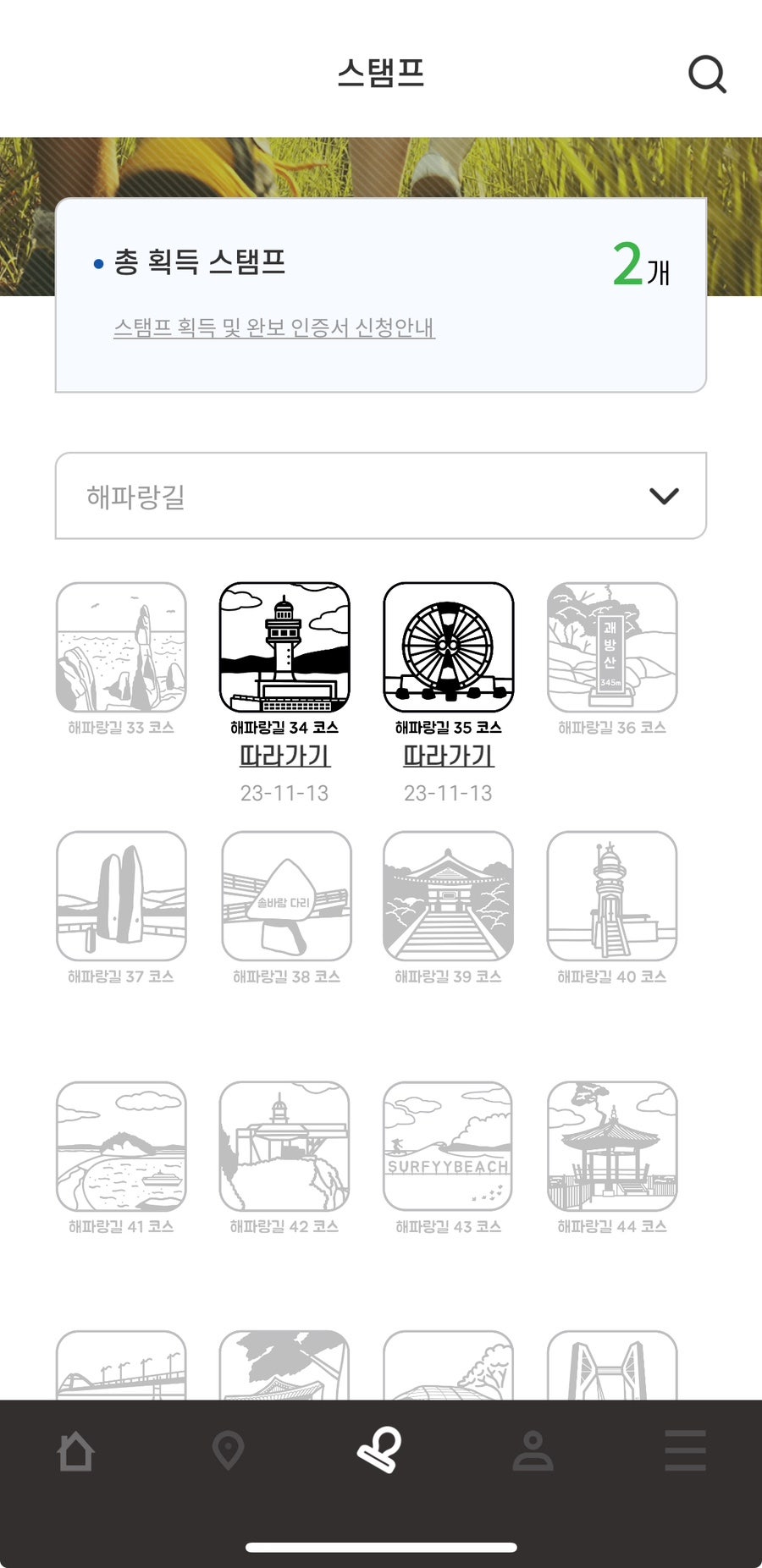Select the 해파랑길 36 코스 stamp

(x=612, y=647)
